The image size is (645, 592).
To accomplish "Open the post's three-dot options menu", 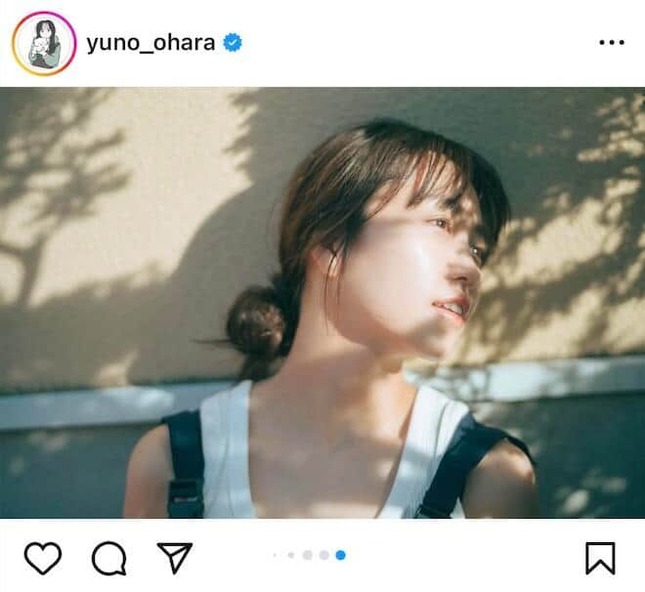I will pos(611,43).
